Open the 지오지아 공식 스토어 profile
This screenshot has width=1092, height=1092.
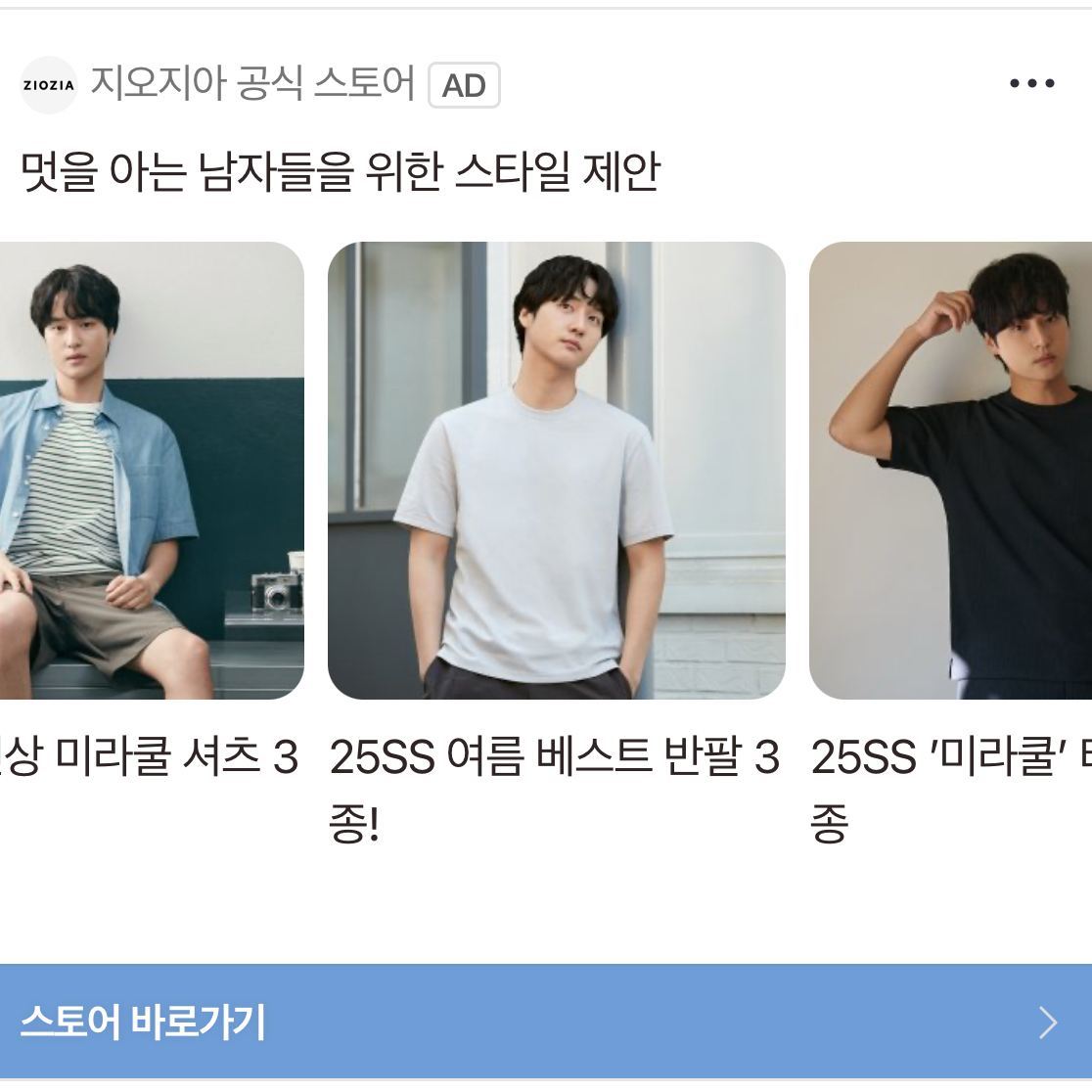tap(252, 84)
